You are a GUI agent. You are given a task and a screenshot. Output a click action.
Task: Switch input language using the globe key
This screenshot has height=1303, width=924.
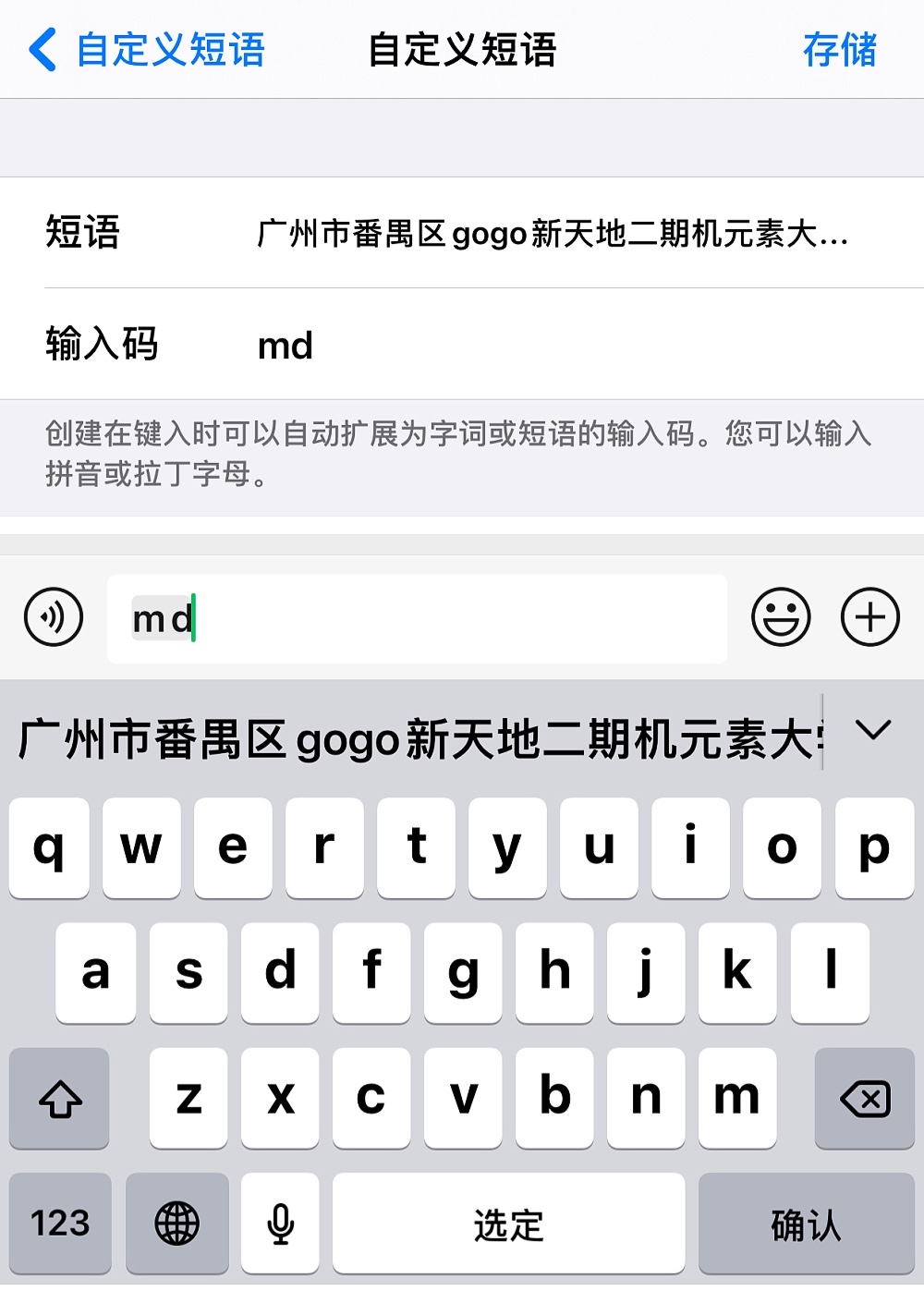coord(178,1224)
